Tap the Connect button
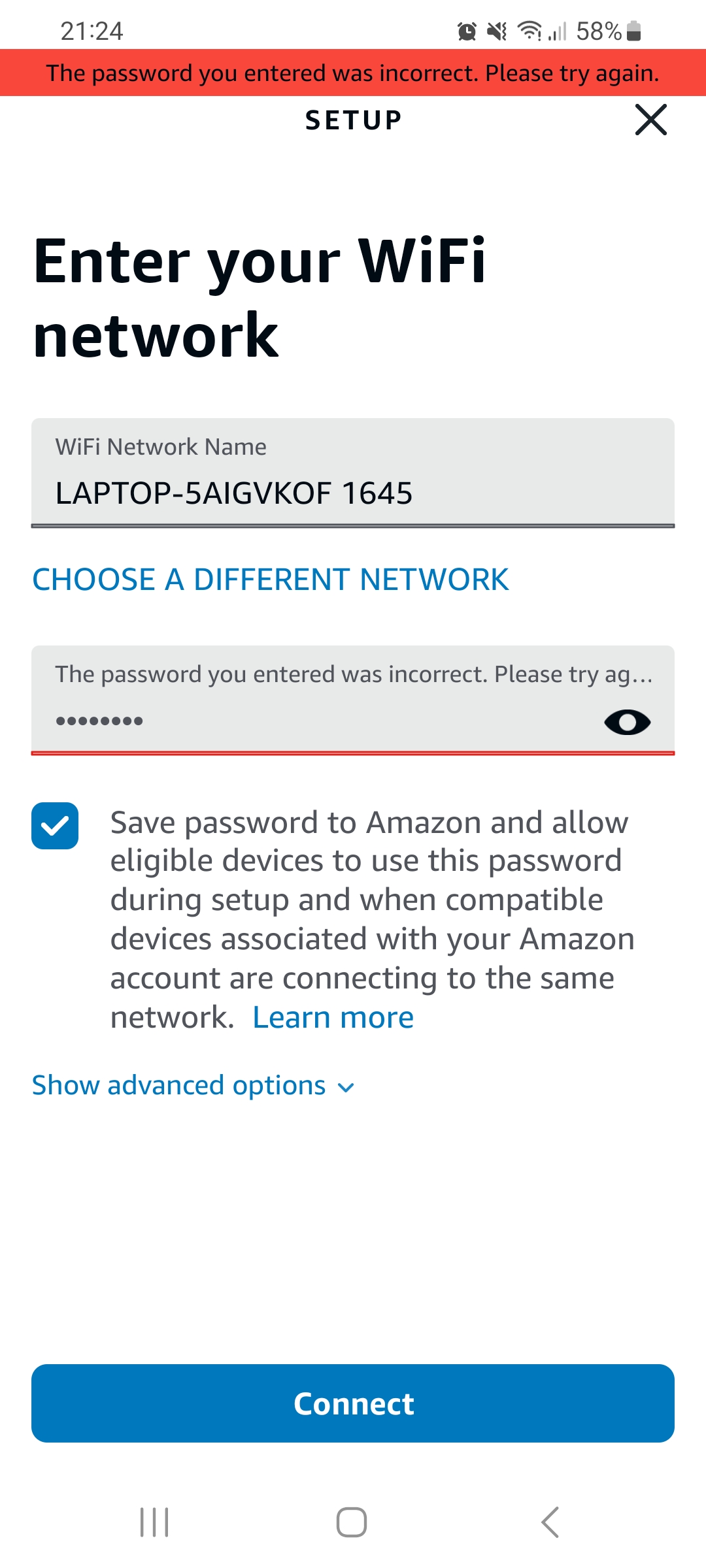 coord(353,1403)
